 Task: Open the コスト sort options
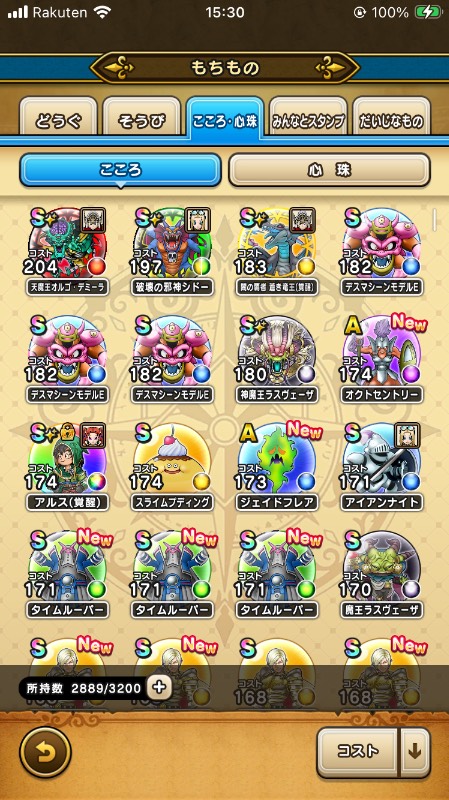(357, 752)
